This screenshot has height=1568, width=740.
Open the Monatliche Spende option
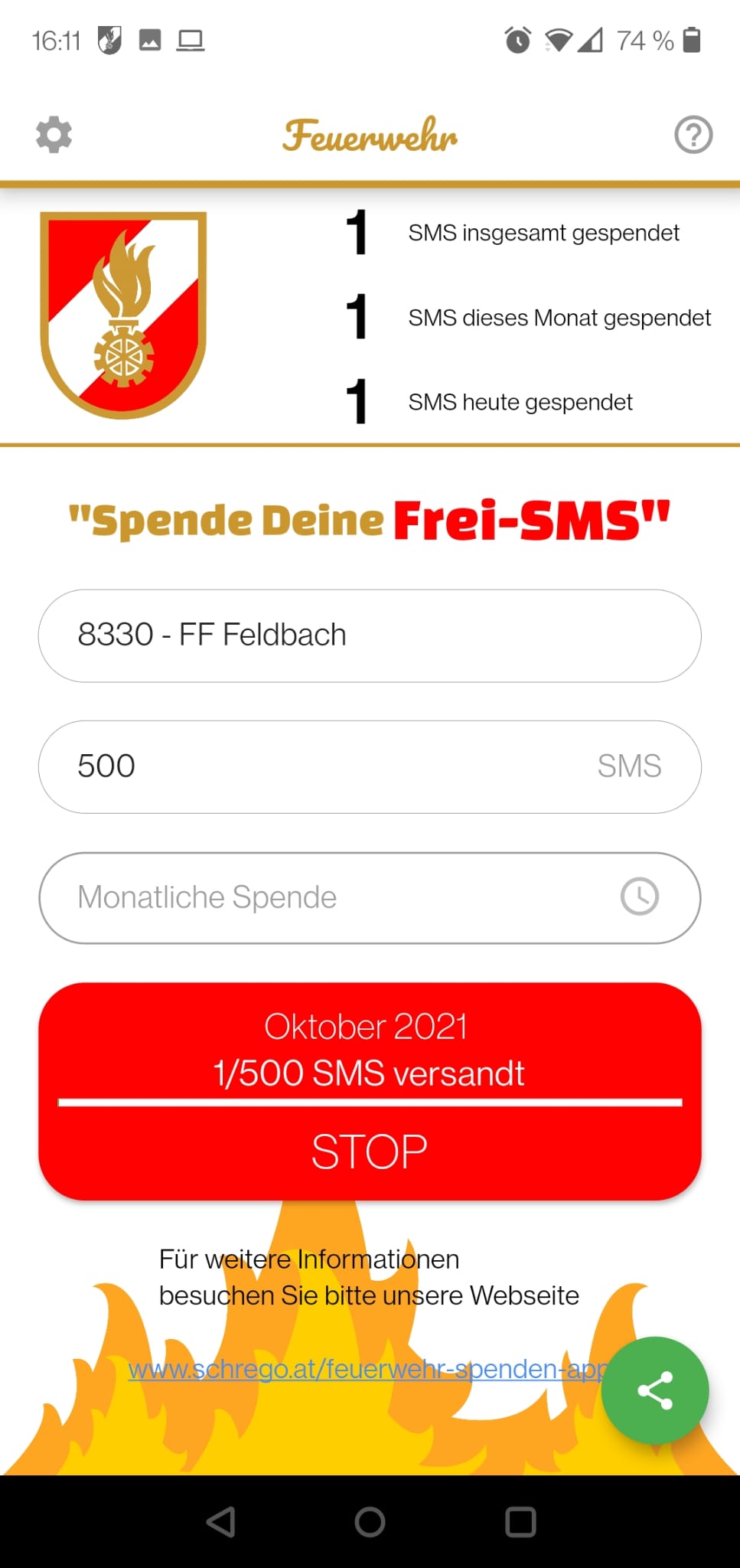click(370, 897)
